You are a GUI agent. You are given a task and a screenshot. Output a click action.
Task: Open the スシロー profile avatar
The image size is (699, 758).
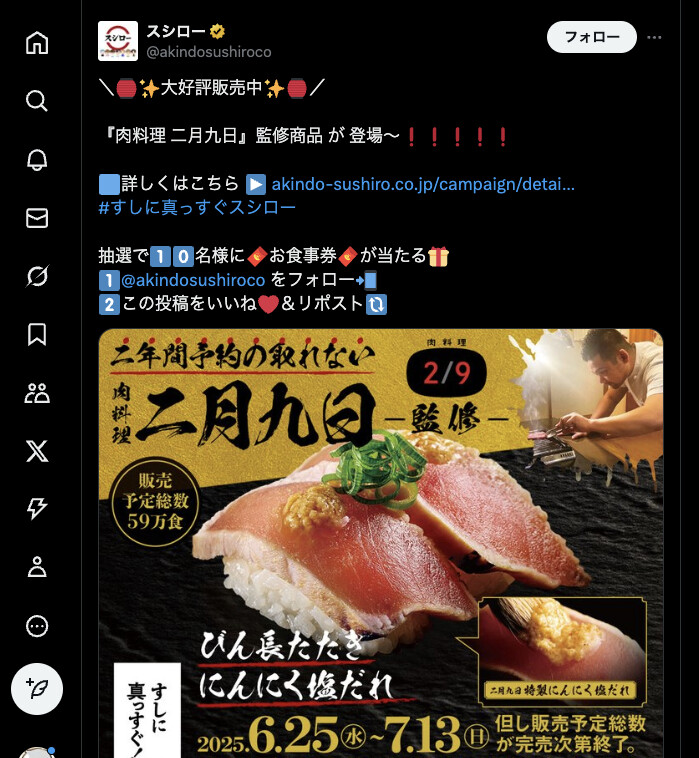click(x=117, y=41)
